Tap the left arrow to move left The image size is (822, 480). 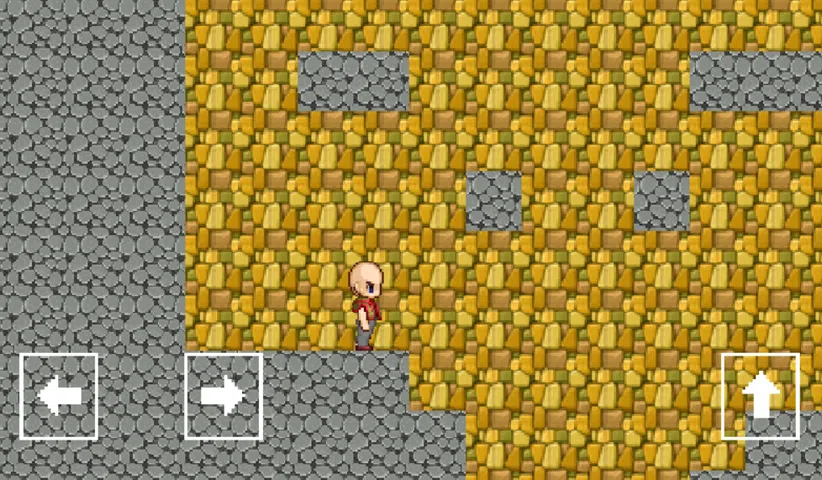[x=59, y=396]
